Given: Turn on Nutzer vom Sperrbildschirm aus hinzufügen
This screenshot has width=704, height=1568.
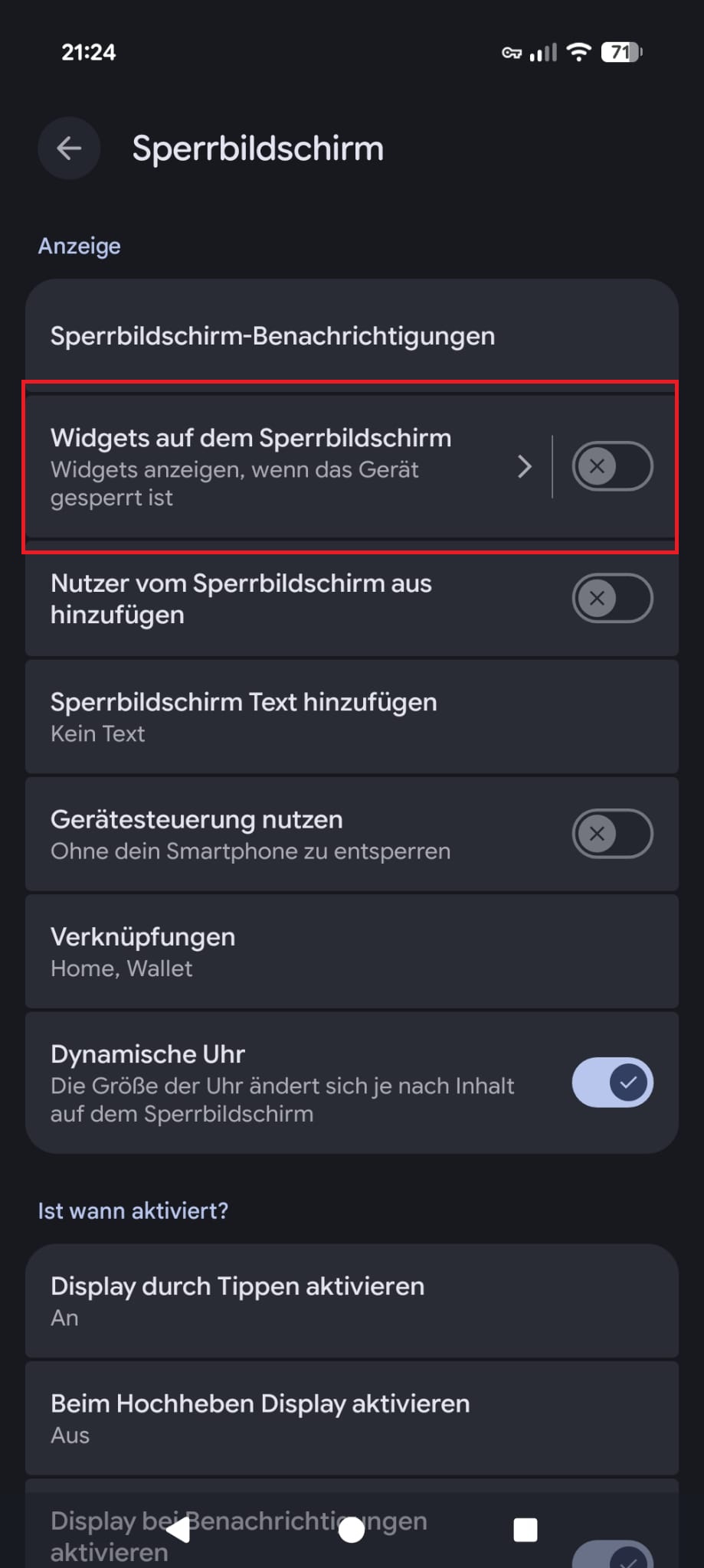Looking at the screenshot, I should click(612, 598).
